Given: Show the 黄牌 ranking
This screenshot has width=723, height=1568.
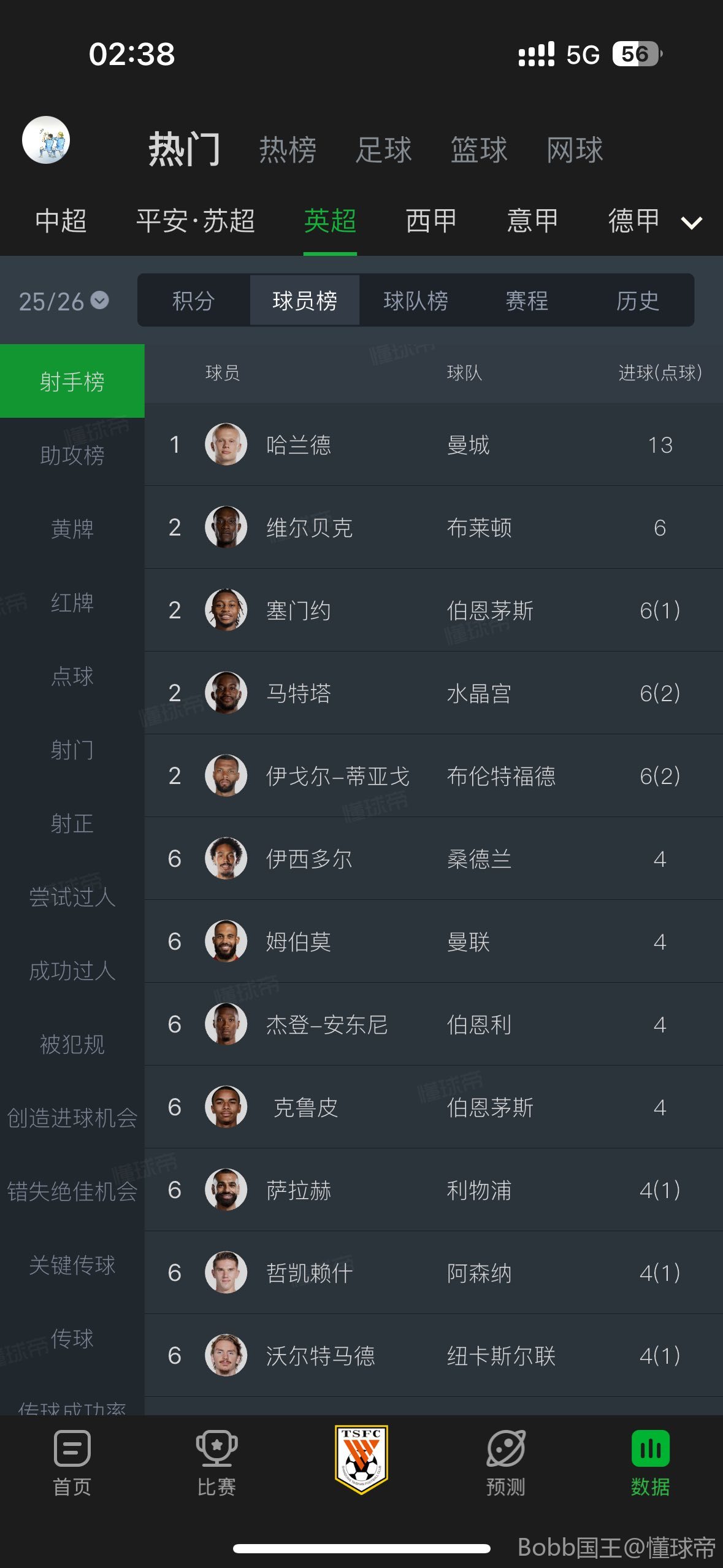Looking at the screenshot, I should [x=72, y=529].
